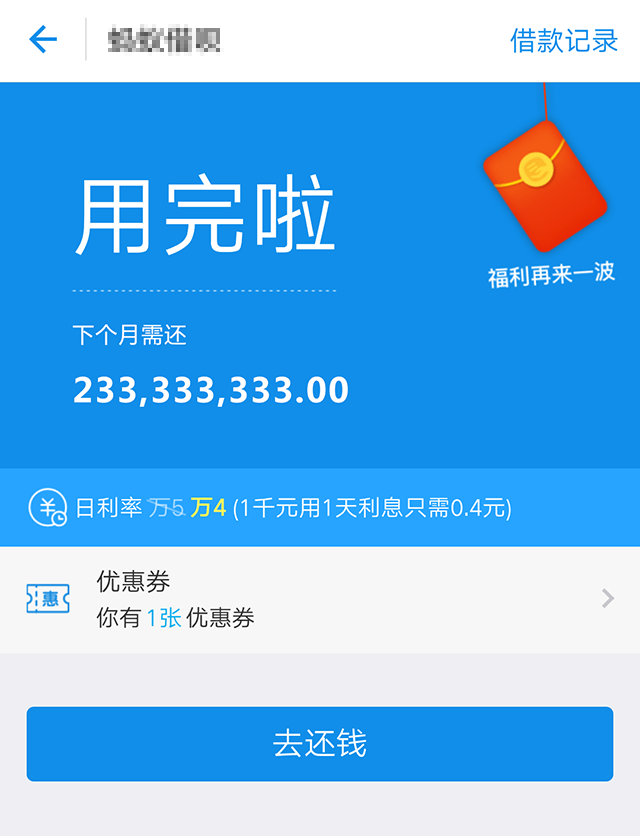Go back using the arrow icon
Screen dimensions: 640x836
pos(43,40)
